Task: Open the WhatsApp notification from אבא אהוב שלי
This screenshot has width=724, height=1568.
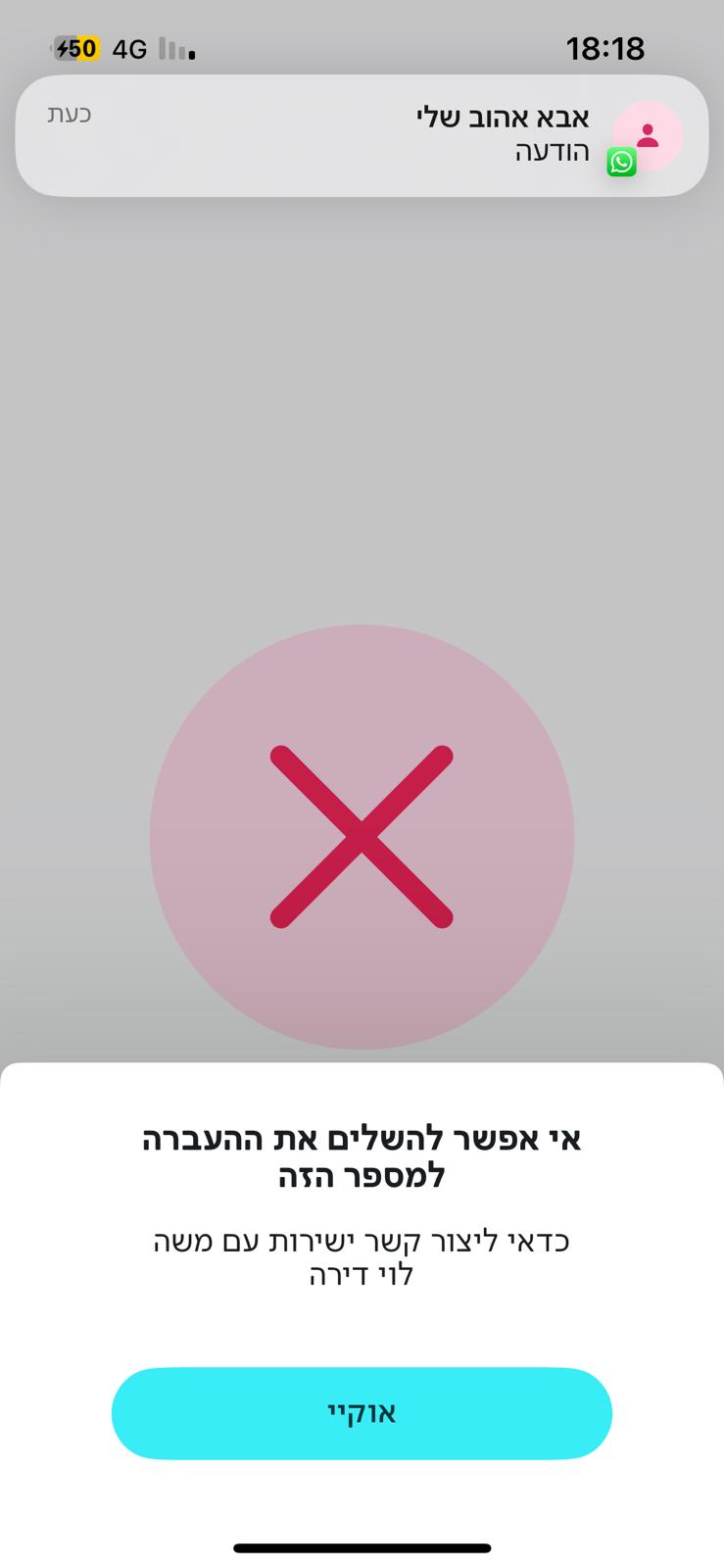Action: [x=362, y=135]
